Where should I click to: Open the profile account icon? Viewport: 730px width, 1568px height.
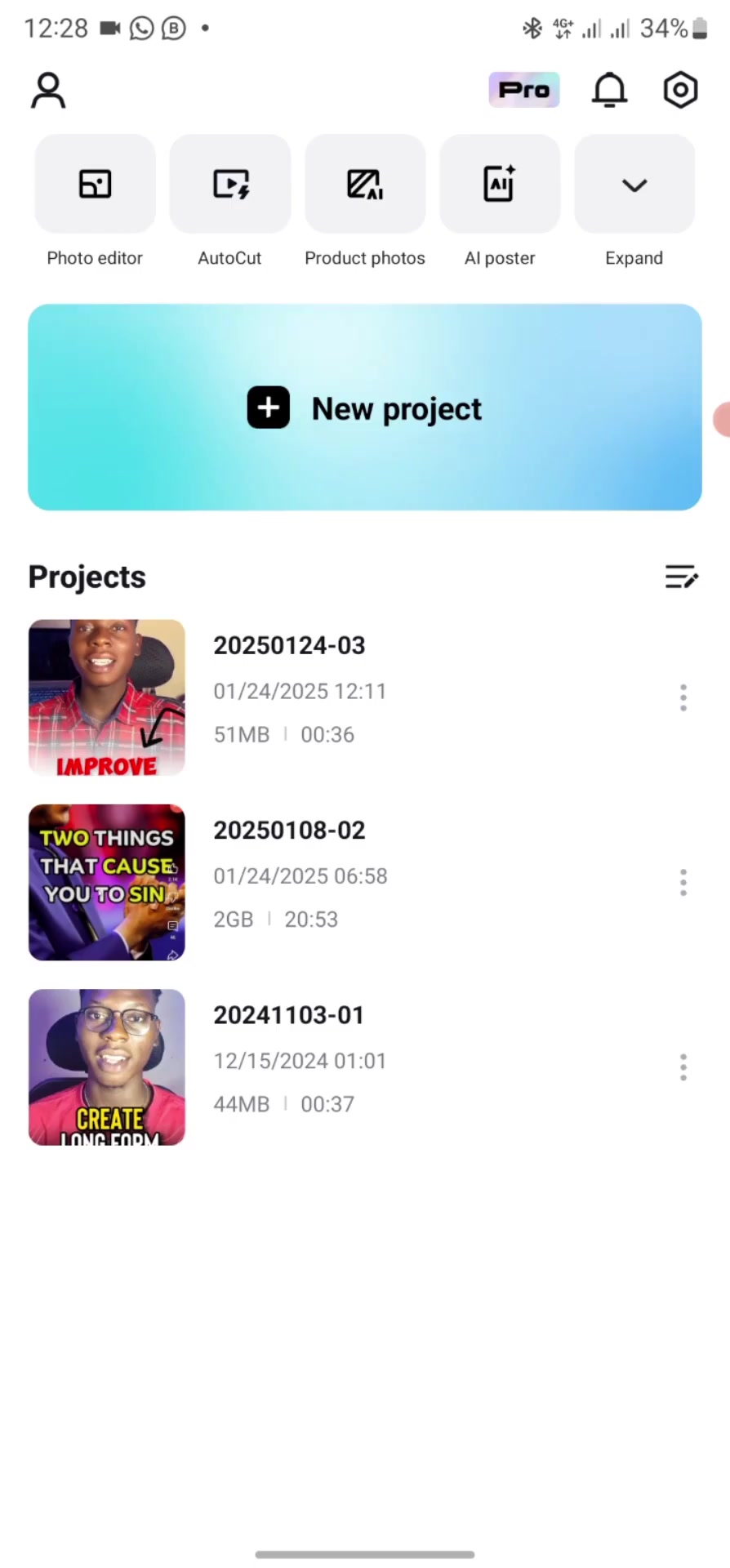pyautogui.click(x=48, y=91)
